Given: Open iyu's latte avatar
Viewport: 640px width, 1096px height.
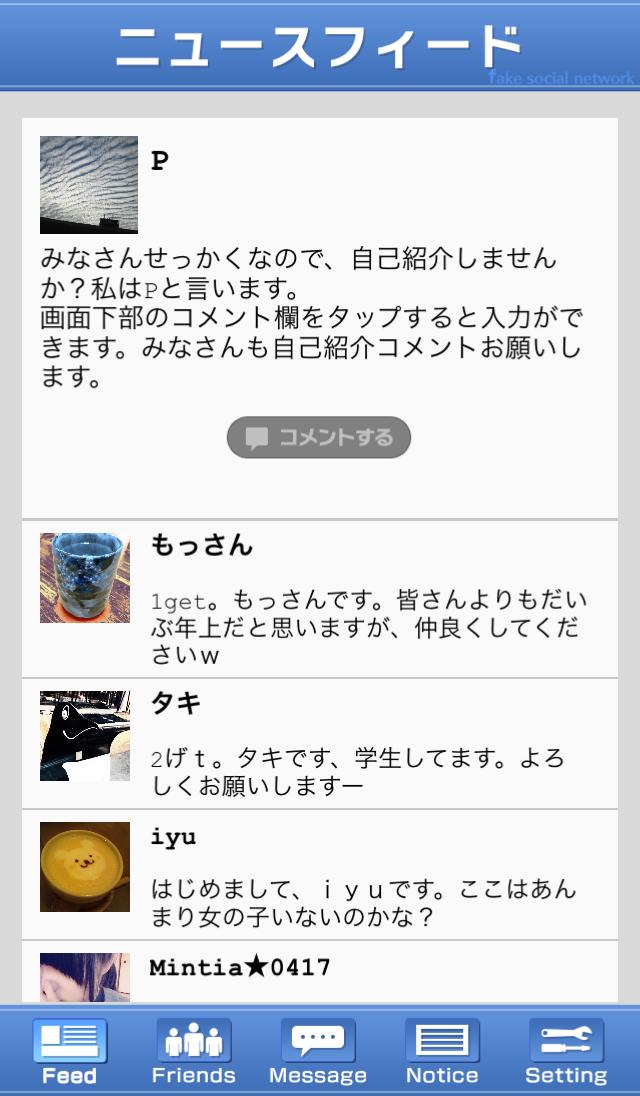Looking at the screenshot, I should 85,867.
